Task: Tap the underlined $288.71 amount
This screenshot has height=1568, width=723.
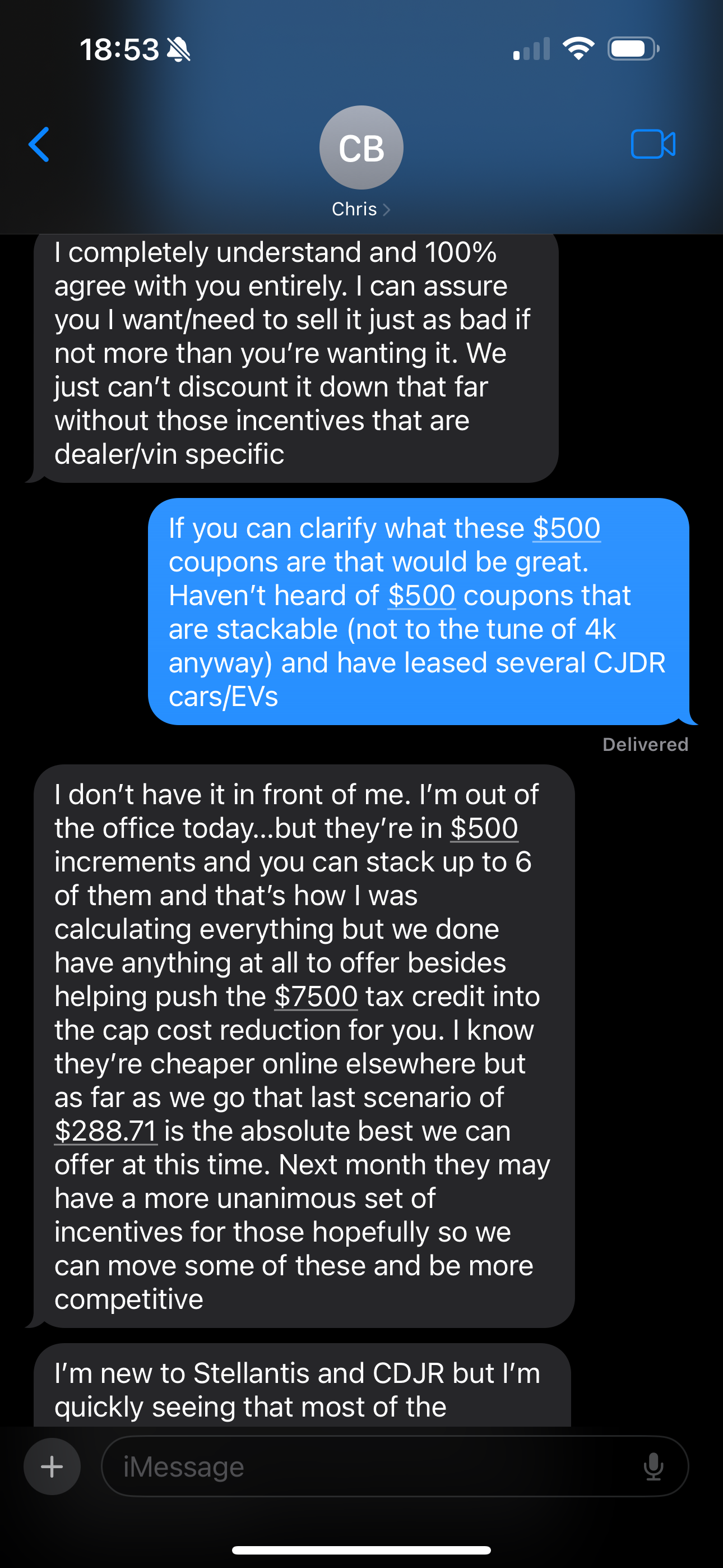Action: pos(106,1131)
